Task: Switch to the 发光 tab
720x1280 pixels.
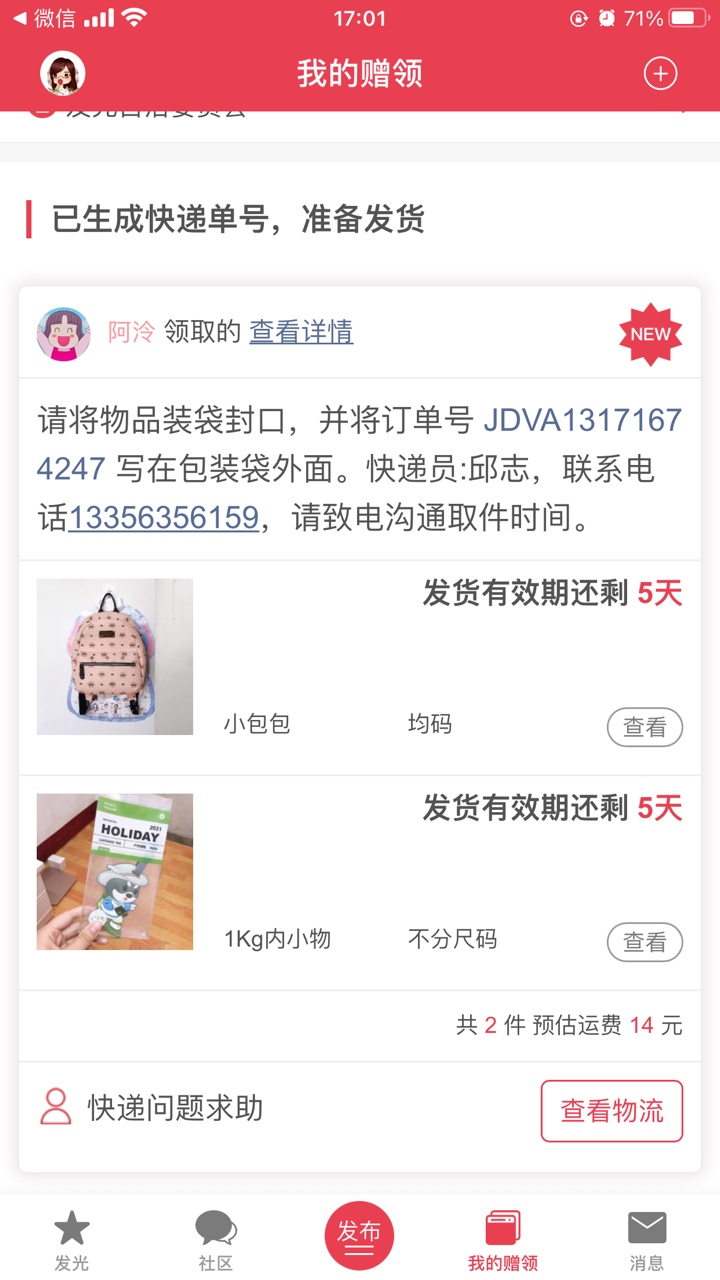Action: pyautogui.click(x=72, y=1240)
